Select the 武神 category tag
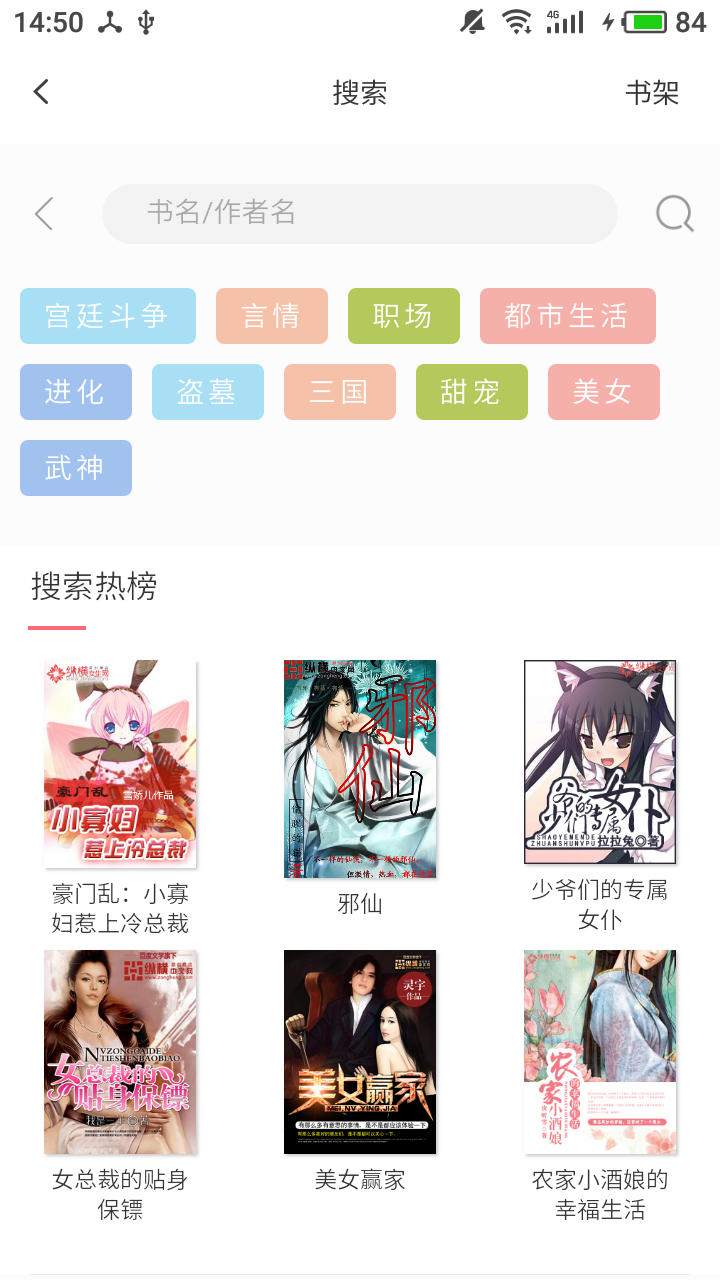 75,467
